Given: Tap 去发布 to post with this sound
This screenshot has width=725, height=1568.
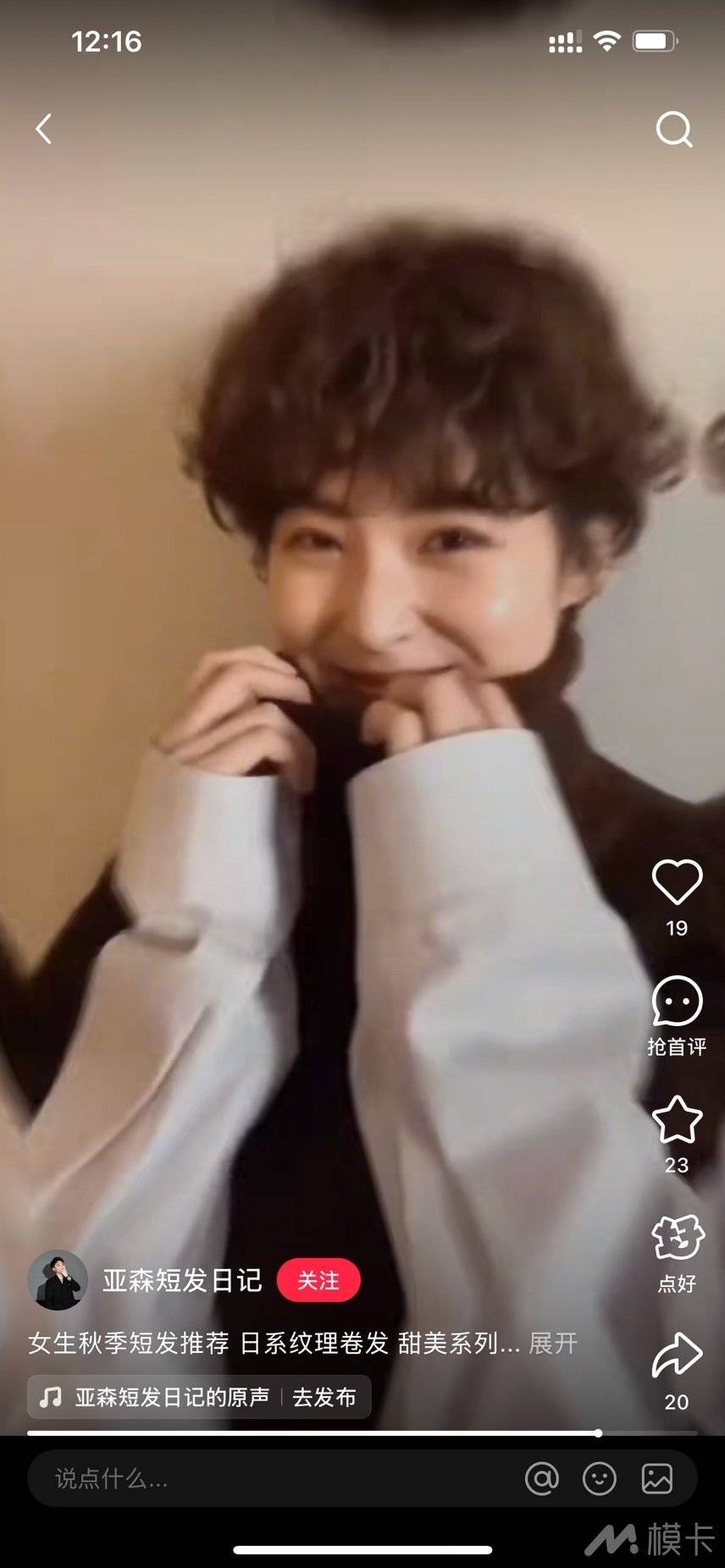Looking at the screenshot, I should [324, 1397].
